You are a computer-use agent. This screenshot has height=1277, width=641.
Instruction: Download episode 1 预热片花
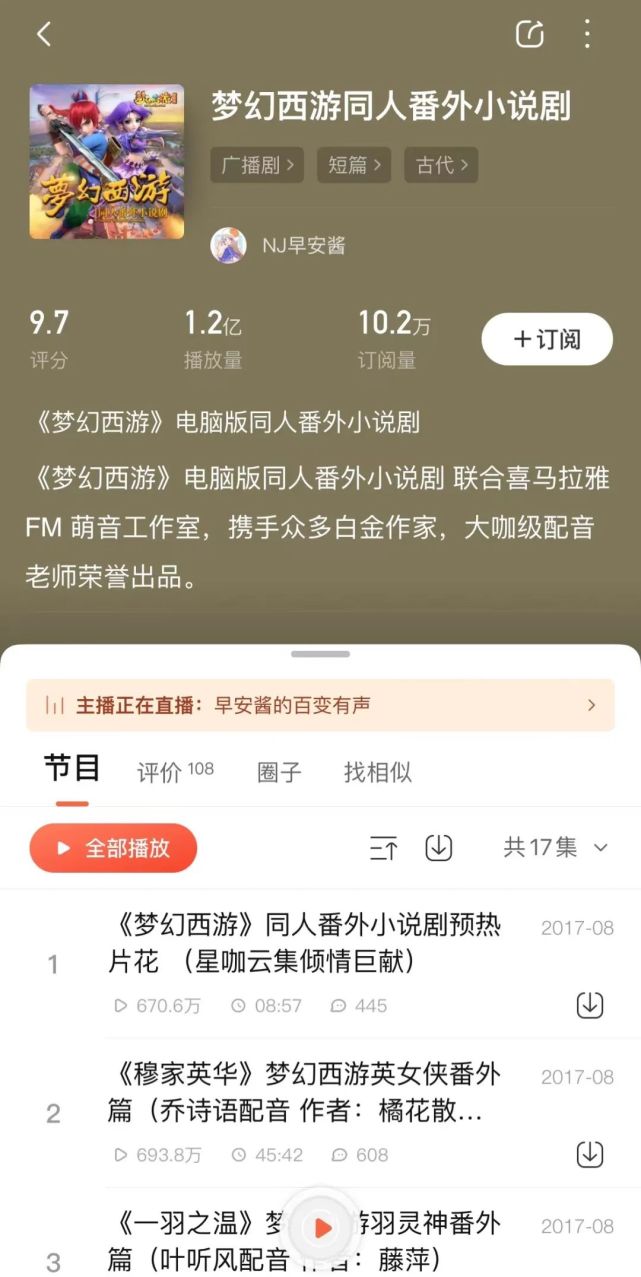[x=590, y=1005]
